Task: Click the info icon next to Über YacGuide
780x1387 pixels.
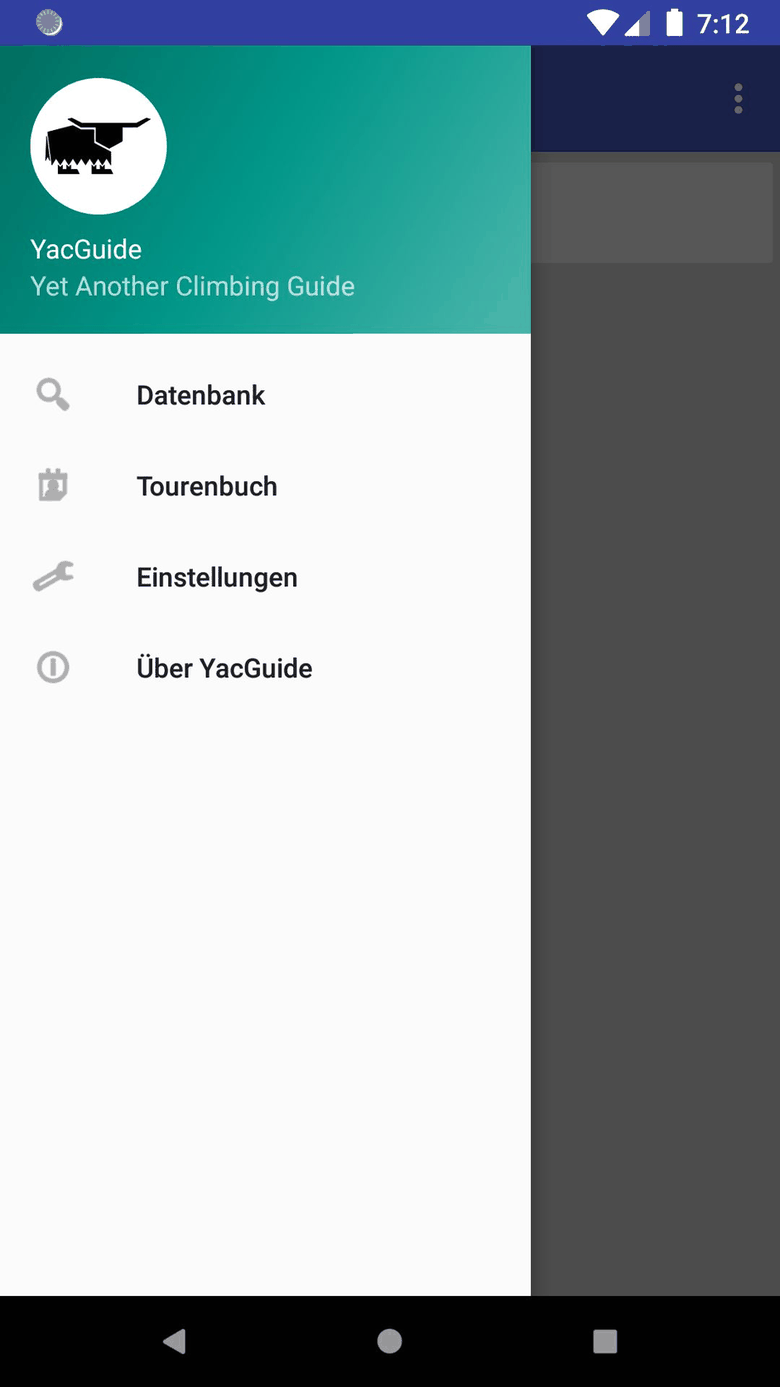Action: [52, 667]
